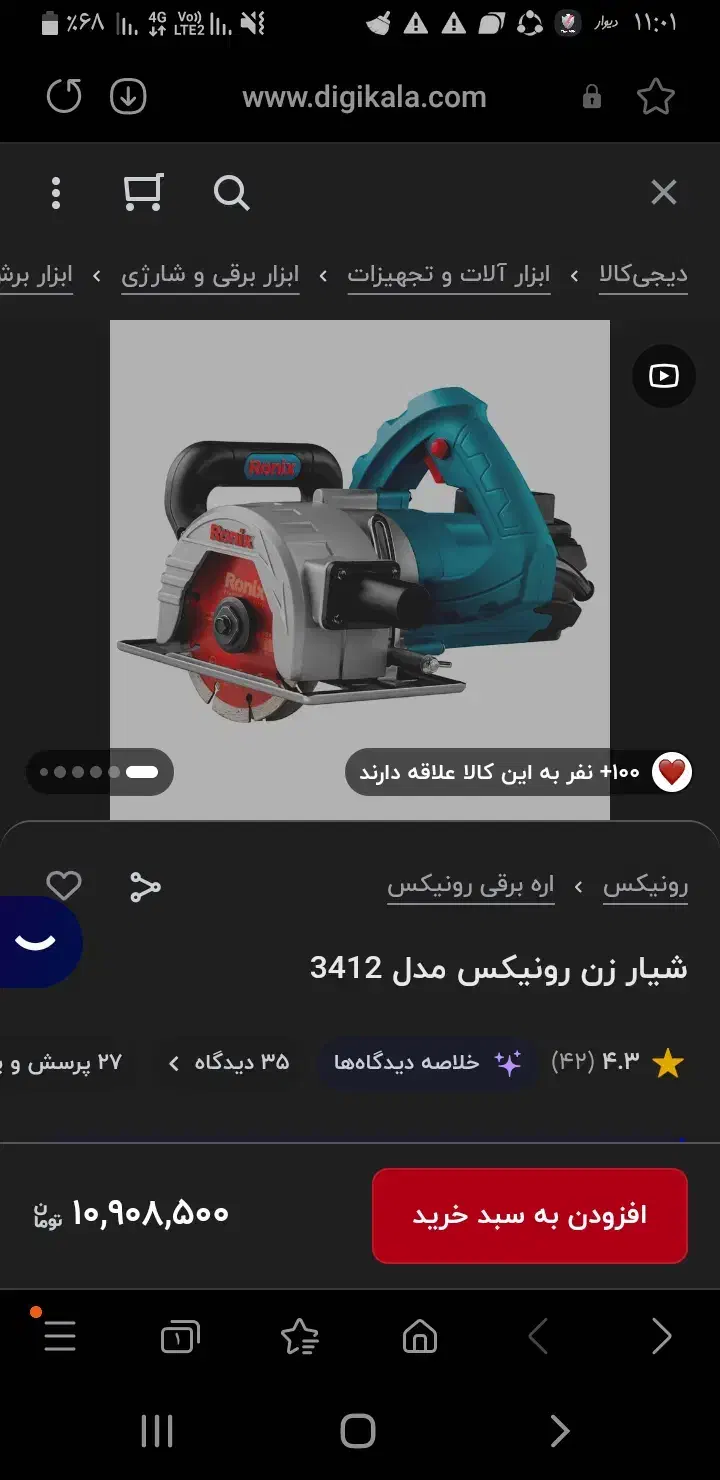Screen dimensions: 720x1480
Task: Open the رونیکس brand link
Action: tap(645, 884)
